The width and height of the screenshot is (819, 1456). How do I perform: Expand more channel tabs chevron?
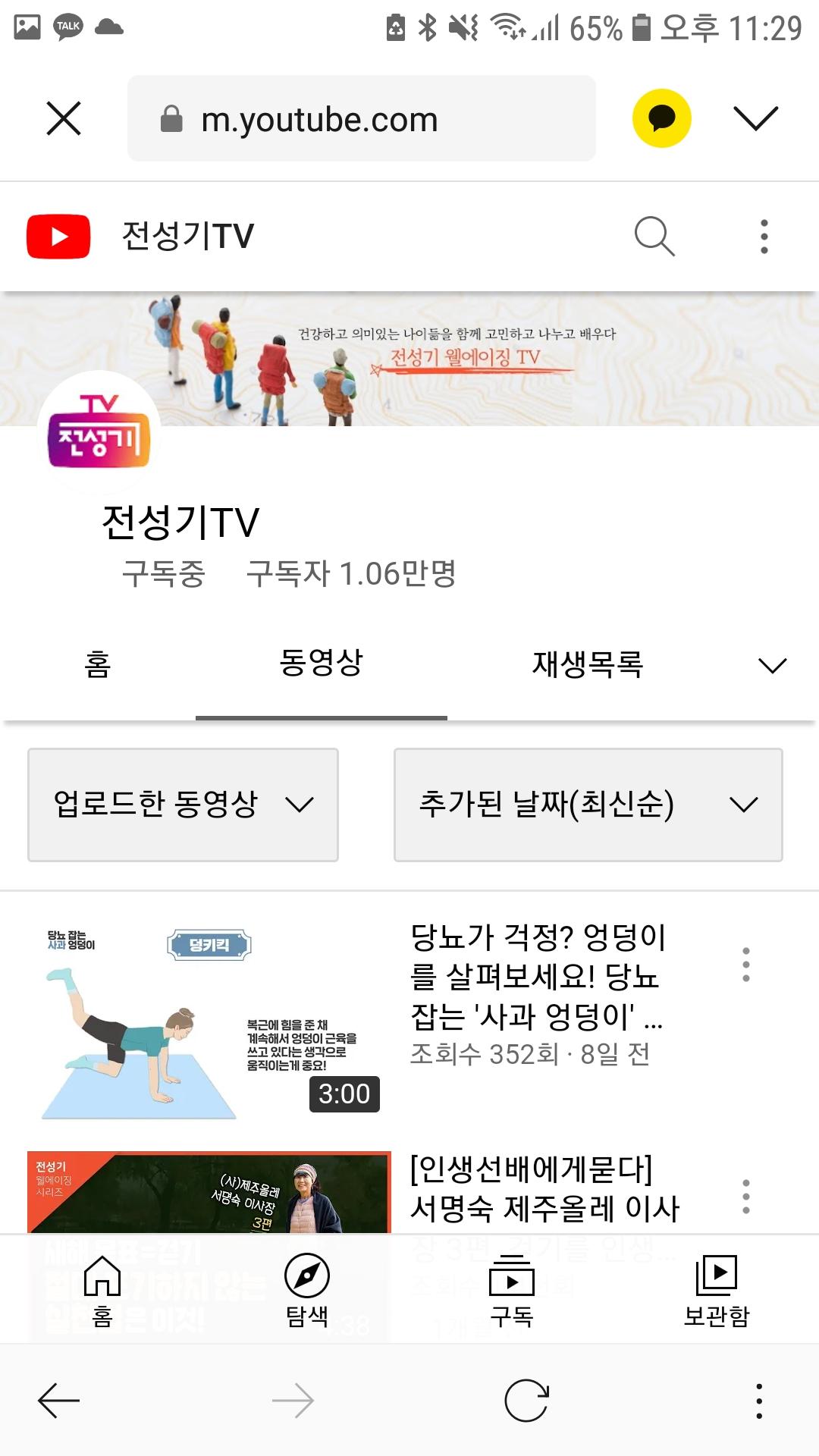point(772,666)
